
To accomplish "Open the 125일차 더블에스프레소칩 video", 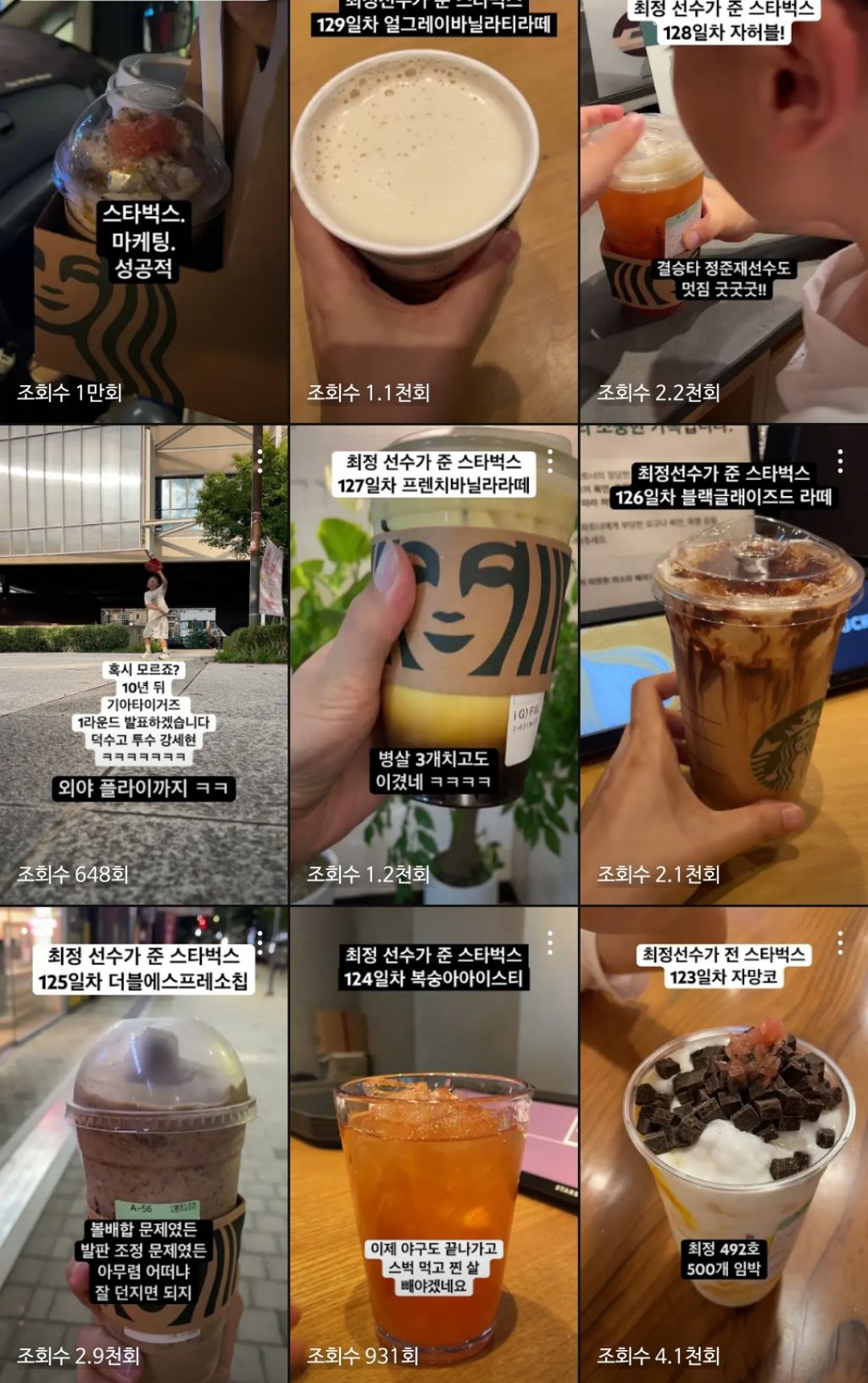I will 144,1145.
